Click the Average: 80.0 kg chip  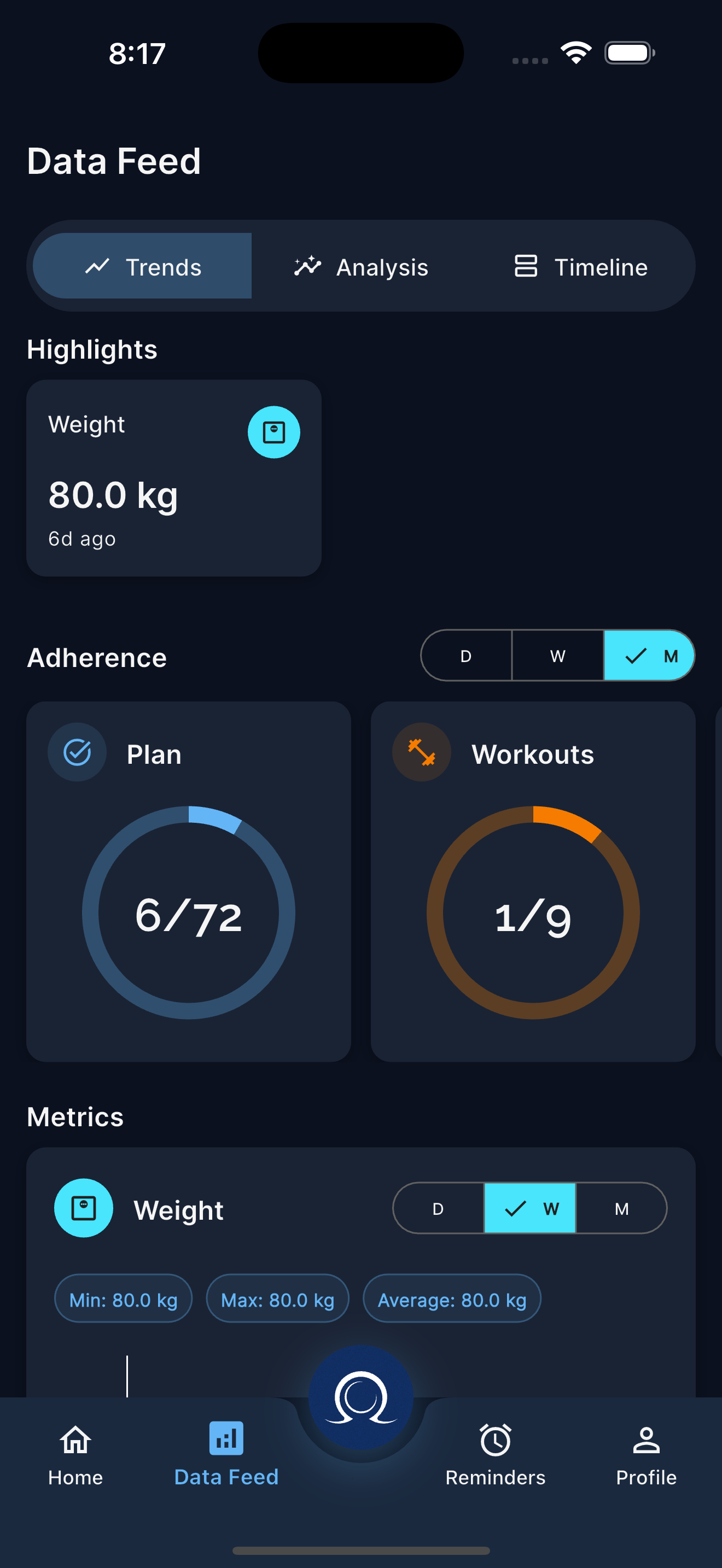point(451,1298)
